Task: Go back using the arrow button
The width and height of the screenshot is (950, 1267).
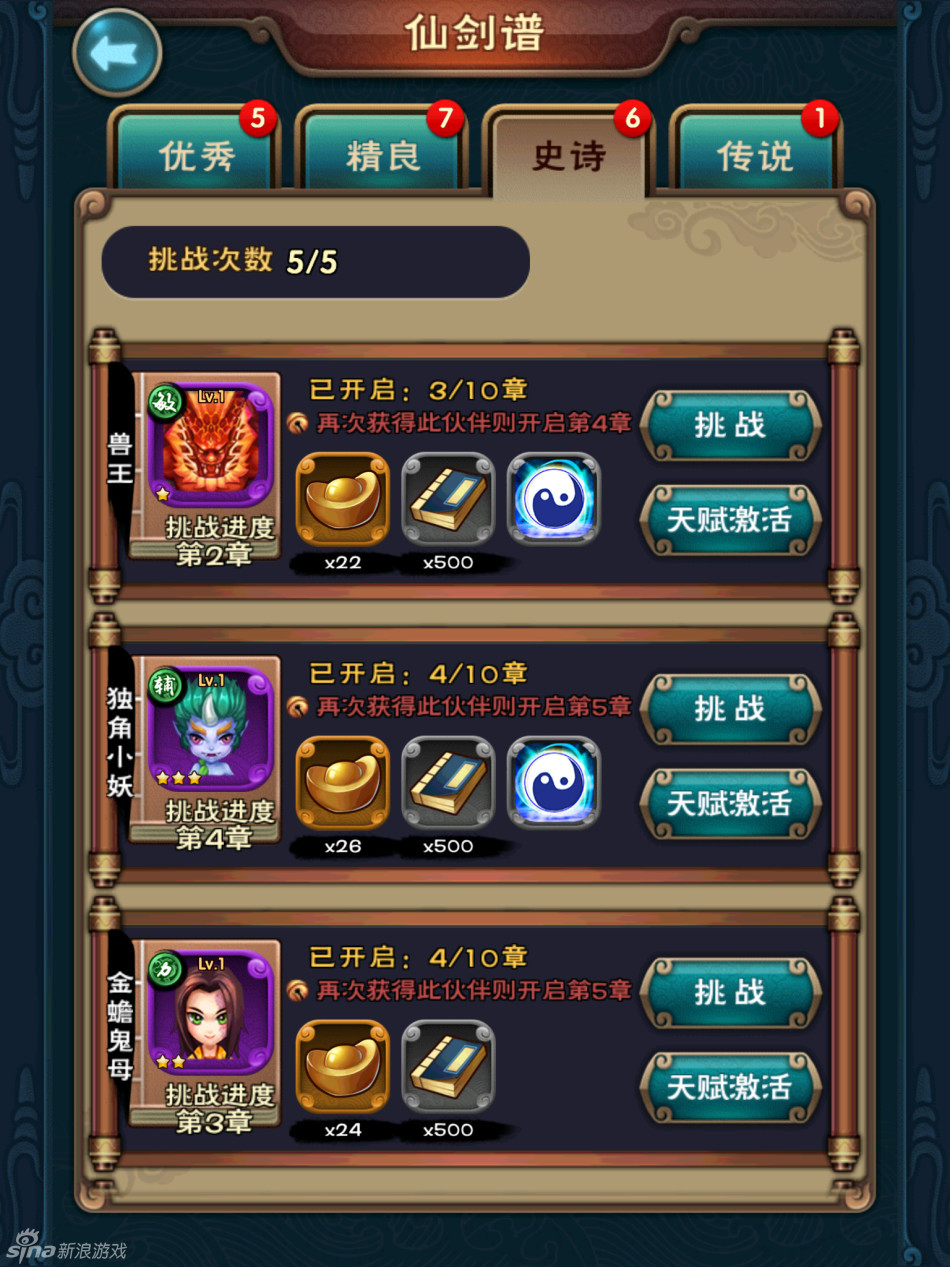Action: pyautogui.click(x=117, y=52)
